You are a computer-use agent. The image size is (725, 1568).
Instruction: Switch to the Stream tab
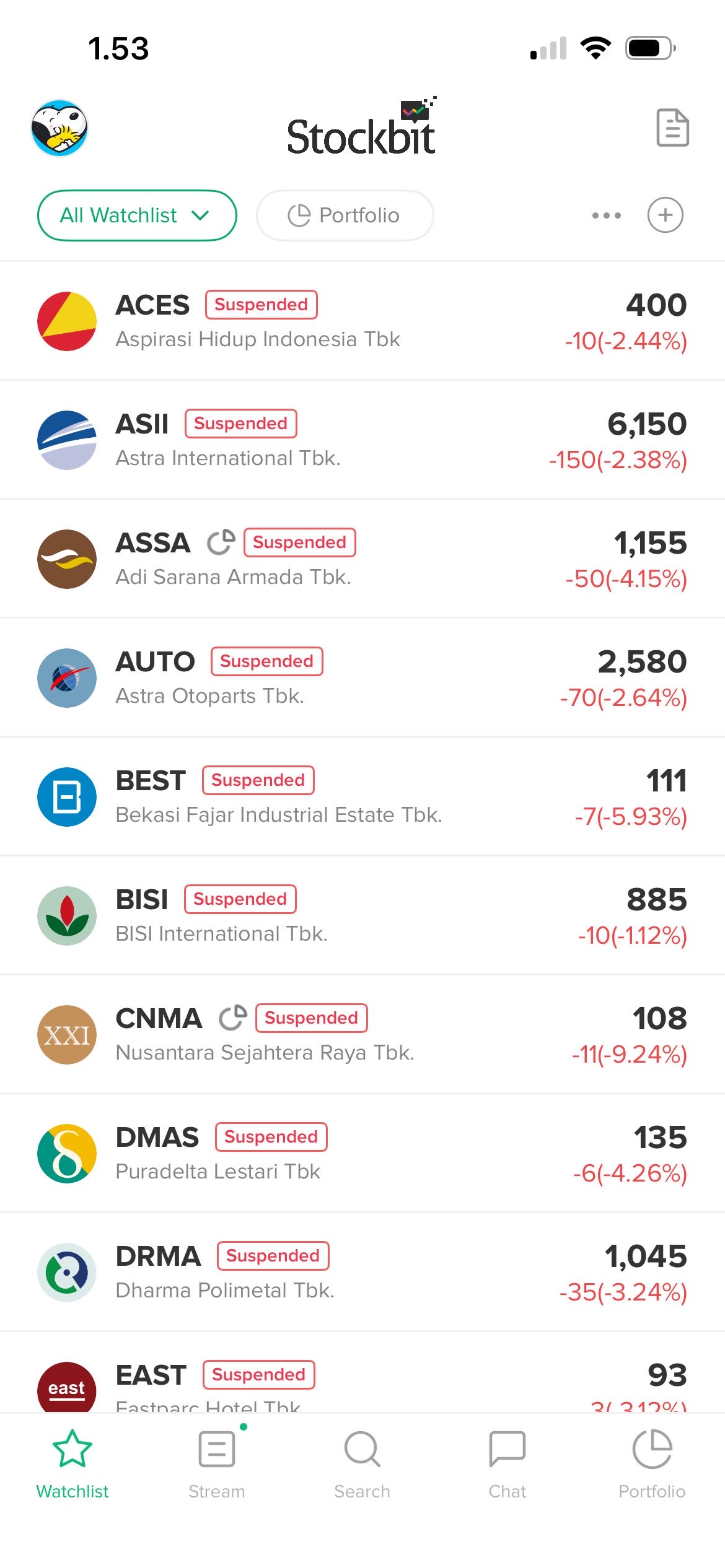[x=217, y=1464]
